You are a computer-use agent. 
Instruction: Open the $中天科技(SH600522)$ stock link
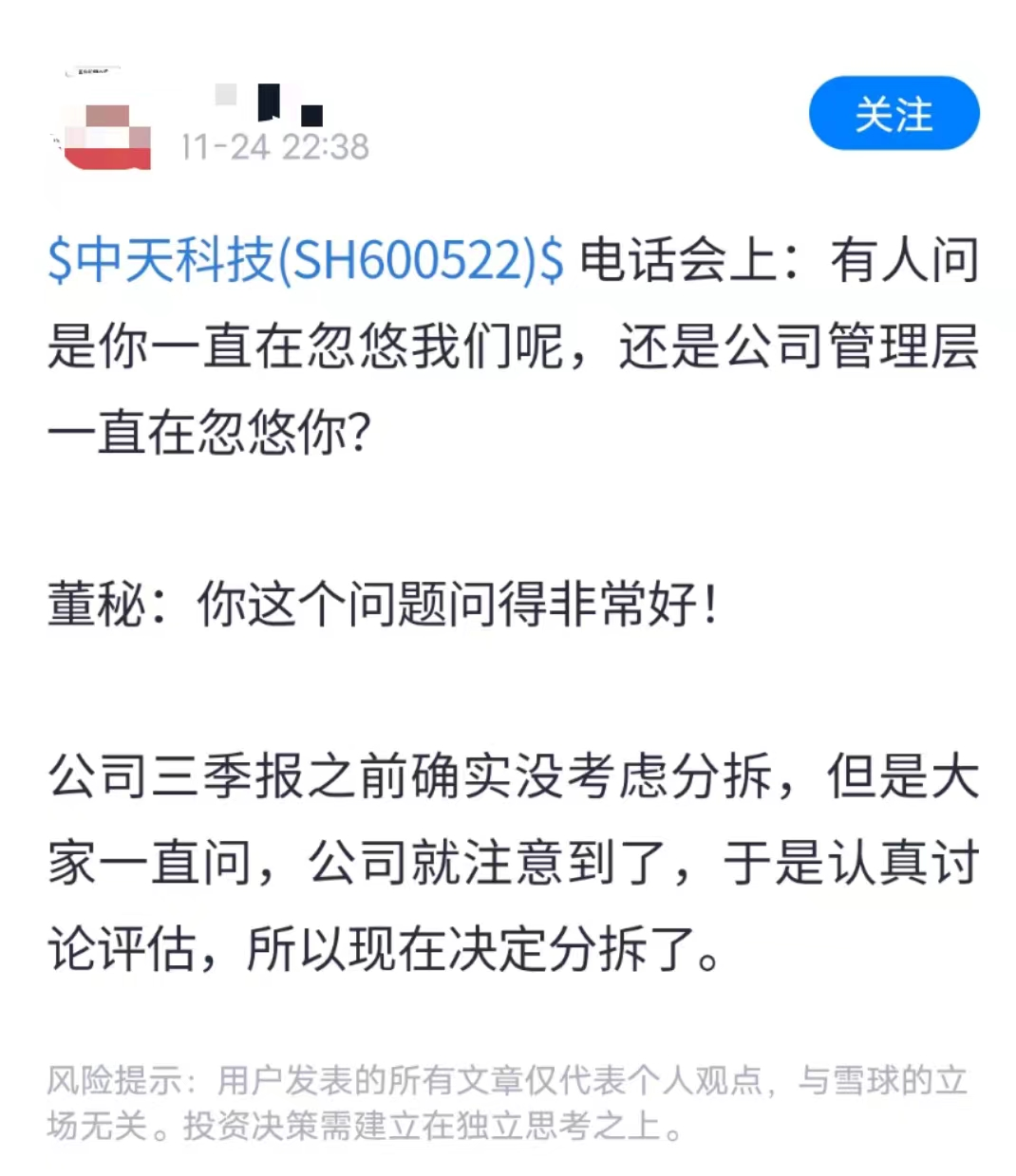point(305,260)
